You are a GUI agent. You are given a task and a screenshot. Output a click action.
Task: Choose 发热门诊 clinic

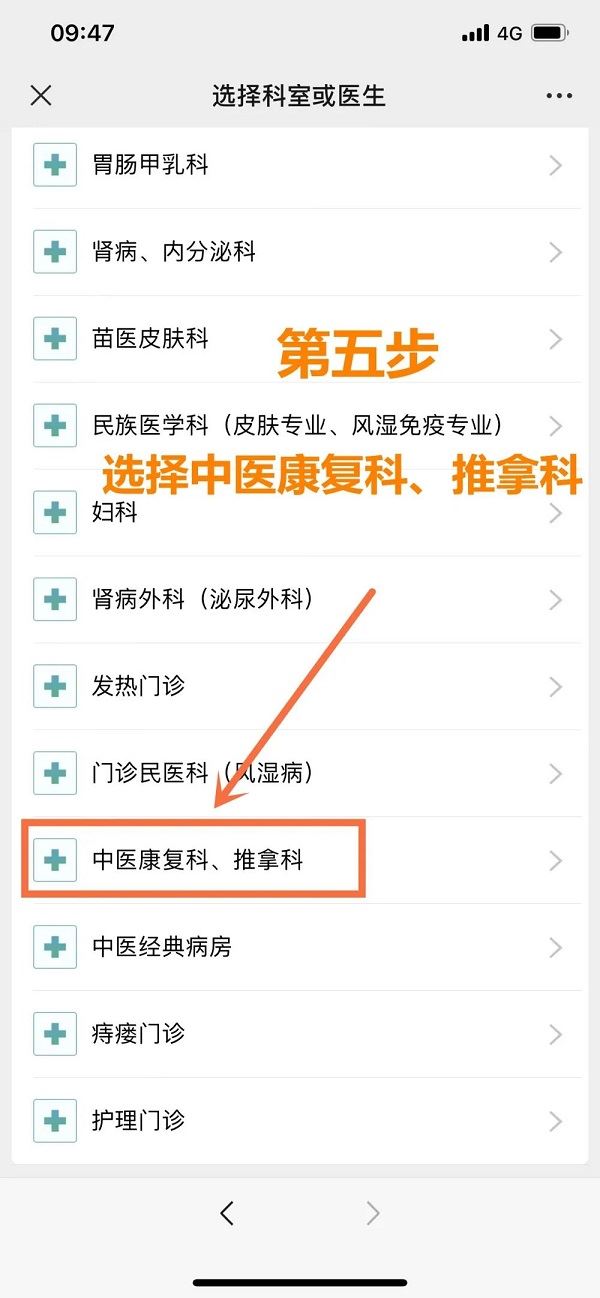(x=300, y=687)
